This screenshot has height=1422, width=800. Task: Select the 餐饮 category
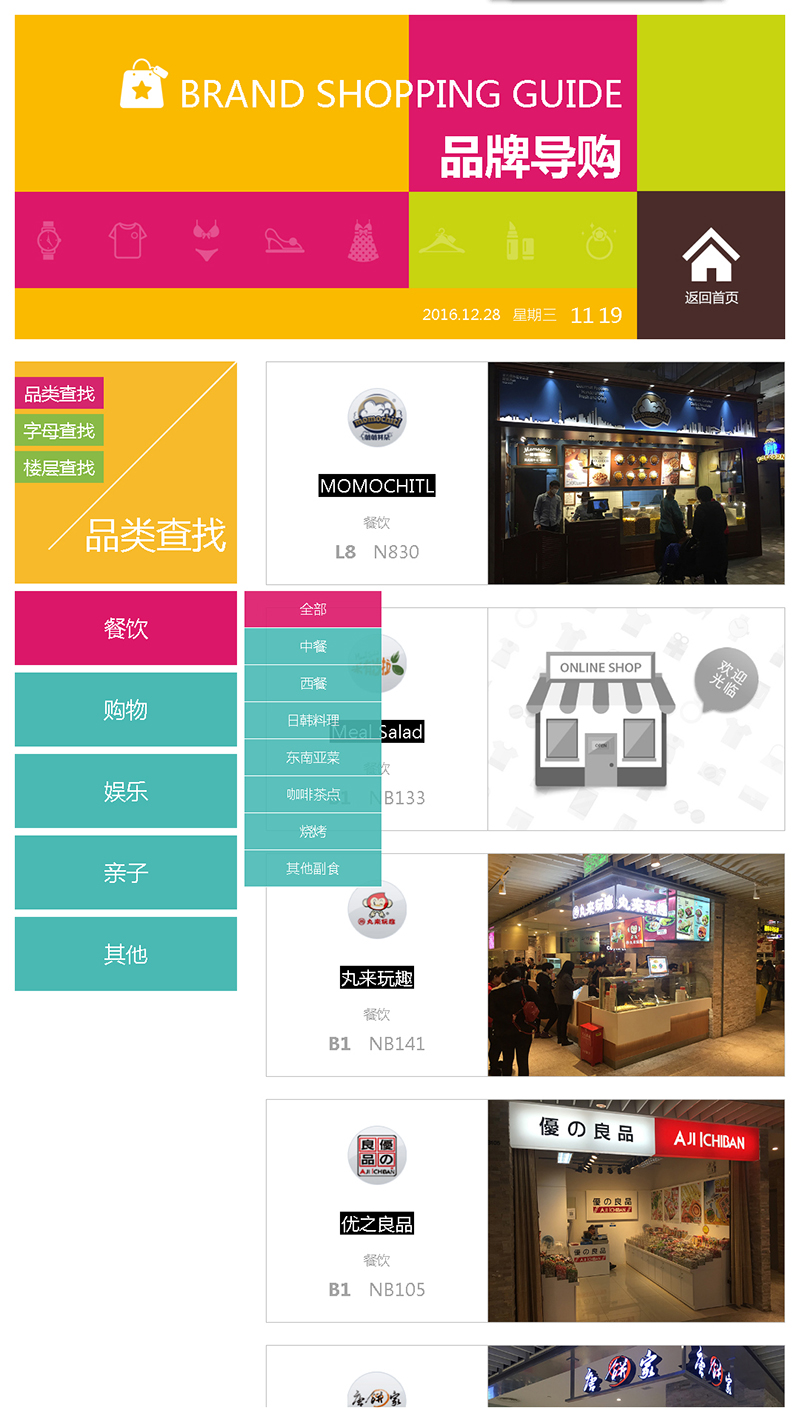(126, 628)
